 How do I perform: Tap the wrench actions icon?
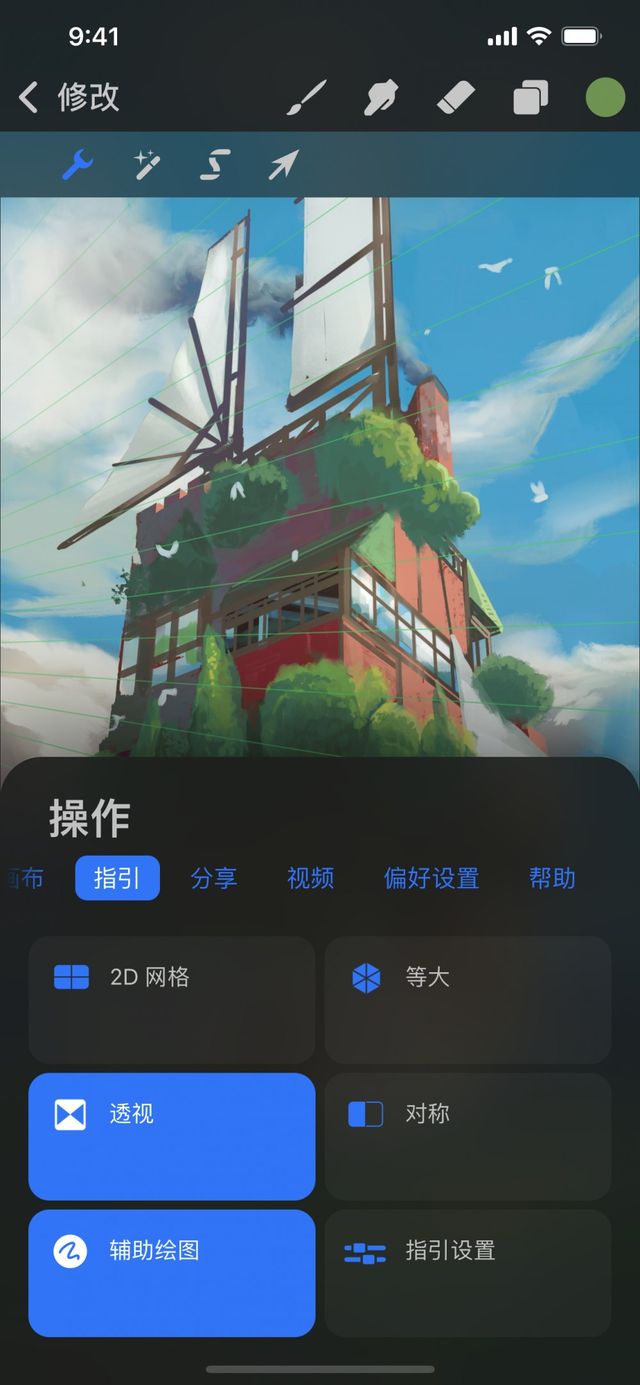tap(78, 165)
